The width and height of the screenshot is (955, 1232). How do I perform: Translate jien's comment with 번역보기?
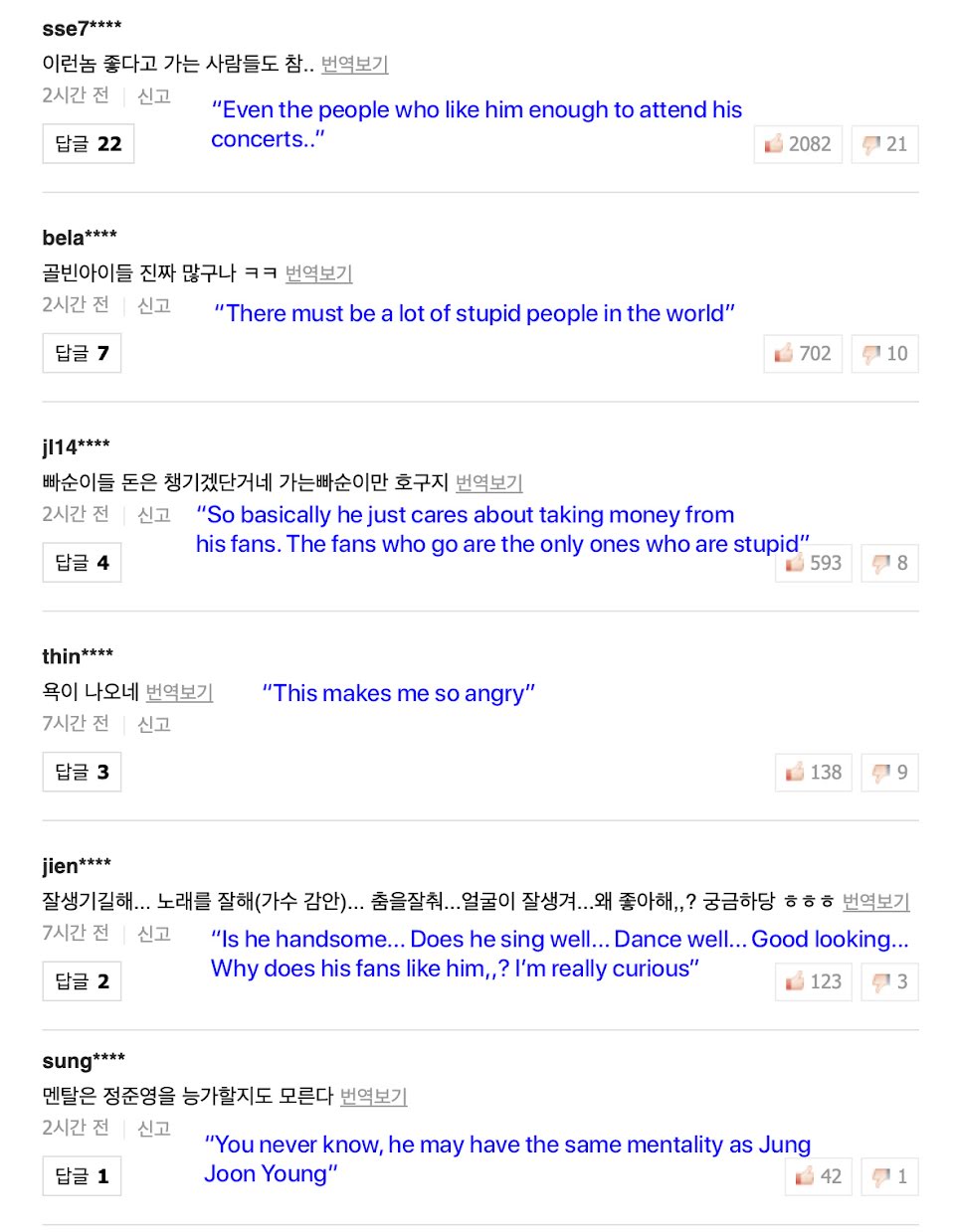click(875, 901)
